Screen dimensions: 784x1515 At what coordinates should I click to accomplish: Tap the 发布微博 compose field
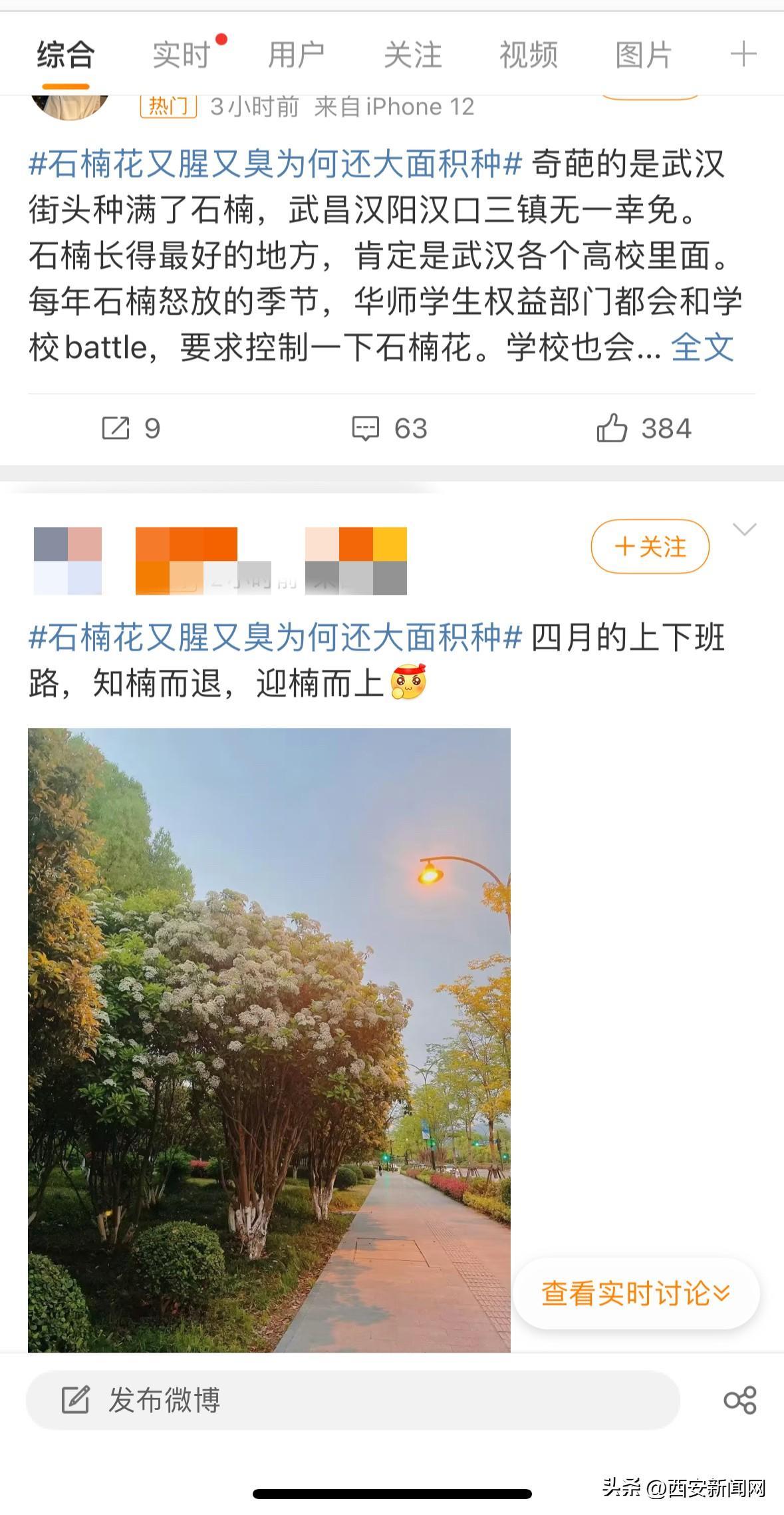coord(352,1400)
